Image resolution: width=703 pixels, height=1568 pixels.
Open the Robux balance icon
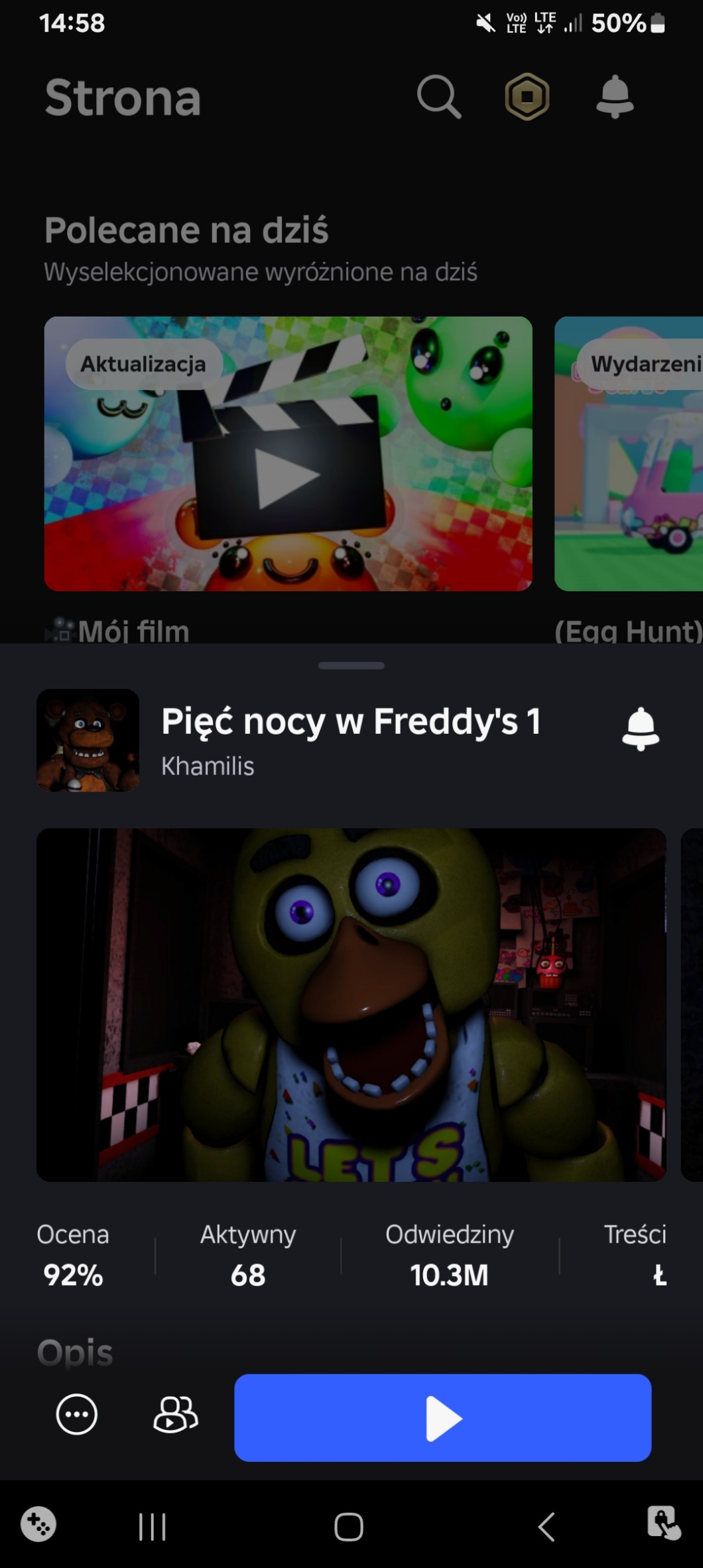527,97
